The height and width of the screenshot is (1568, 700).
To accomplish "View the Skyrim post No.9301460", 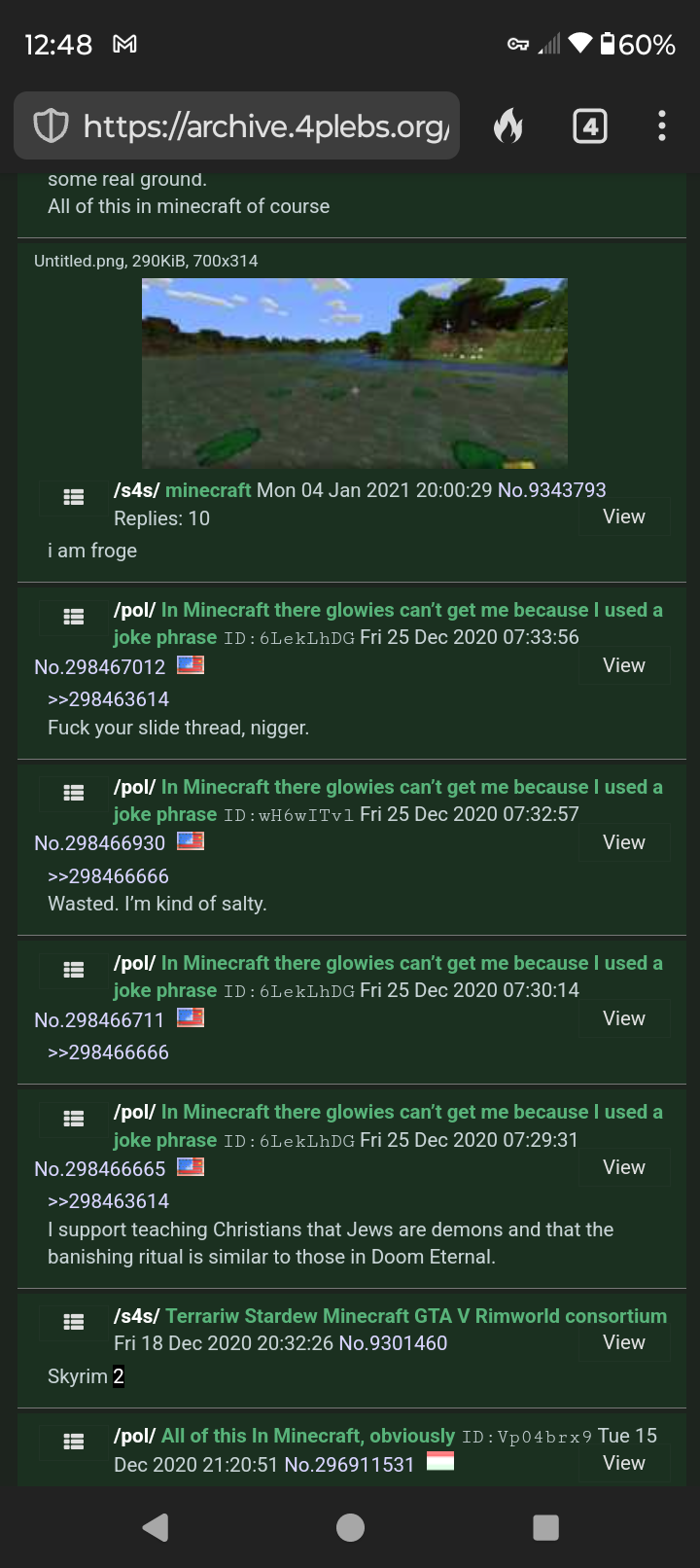I will 624,1342.
